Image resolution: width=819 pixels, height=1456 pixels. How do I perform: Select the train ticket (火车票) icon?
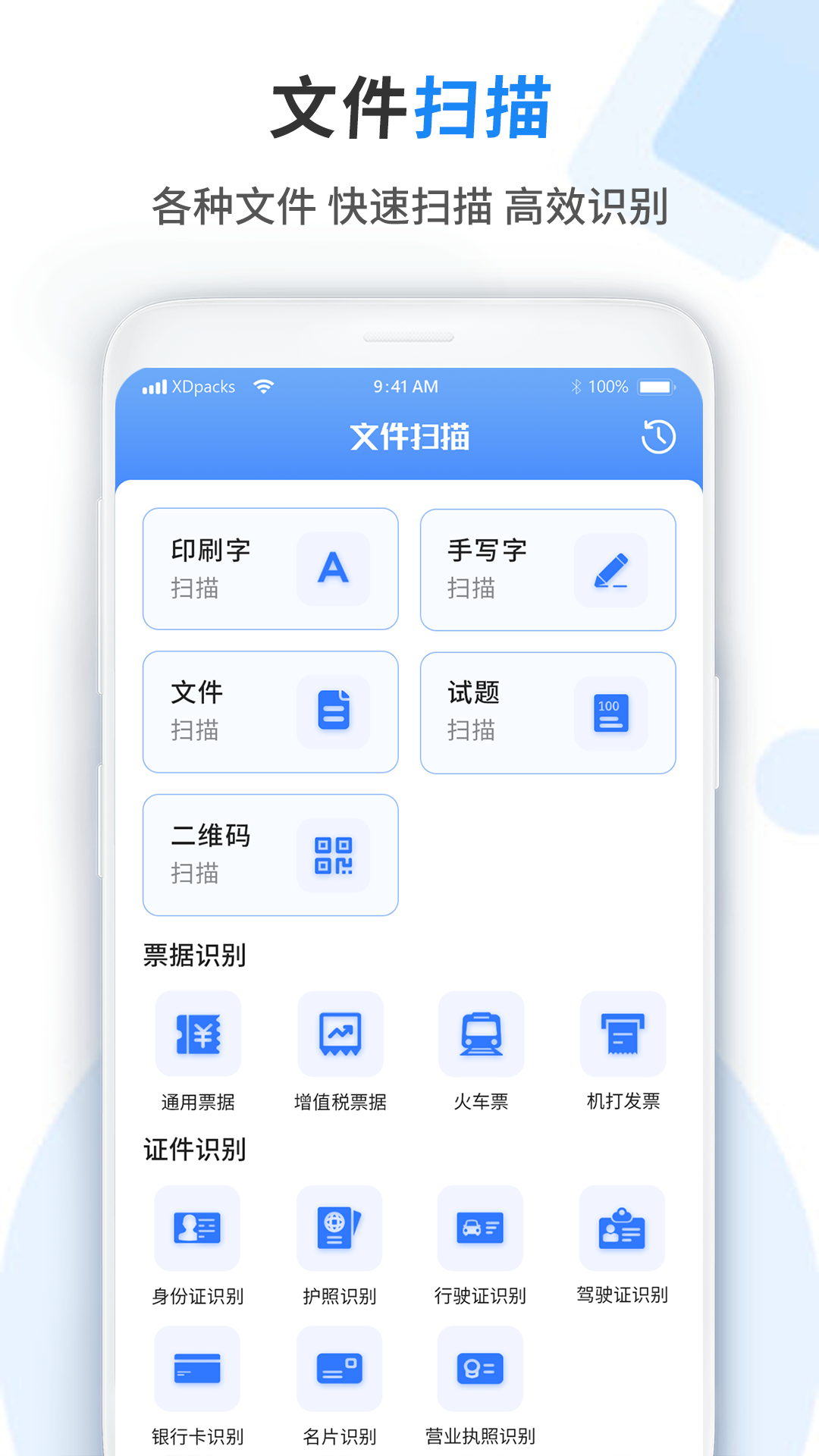[x=482, y=1034]
